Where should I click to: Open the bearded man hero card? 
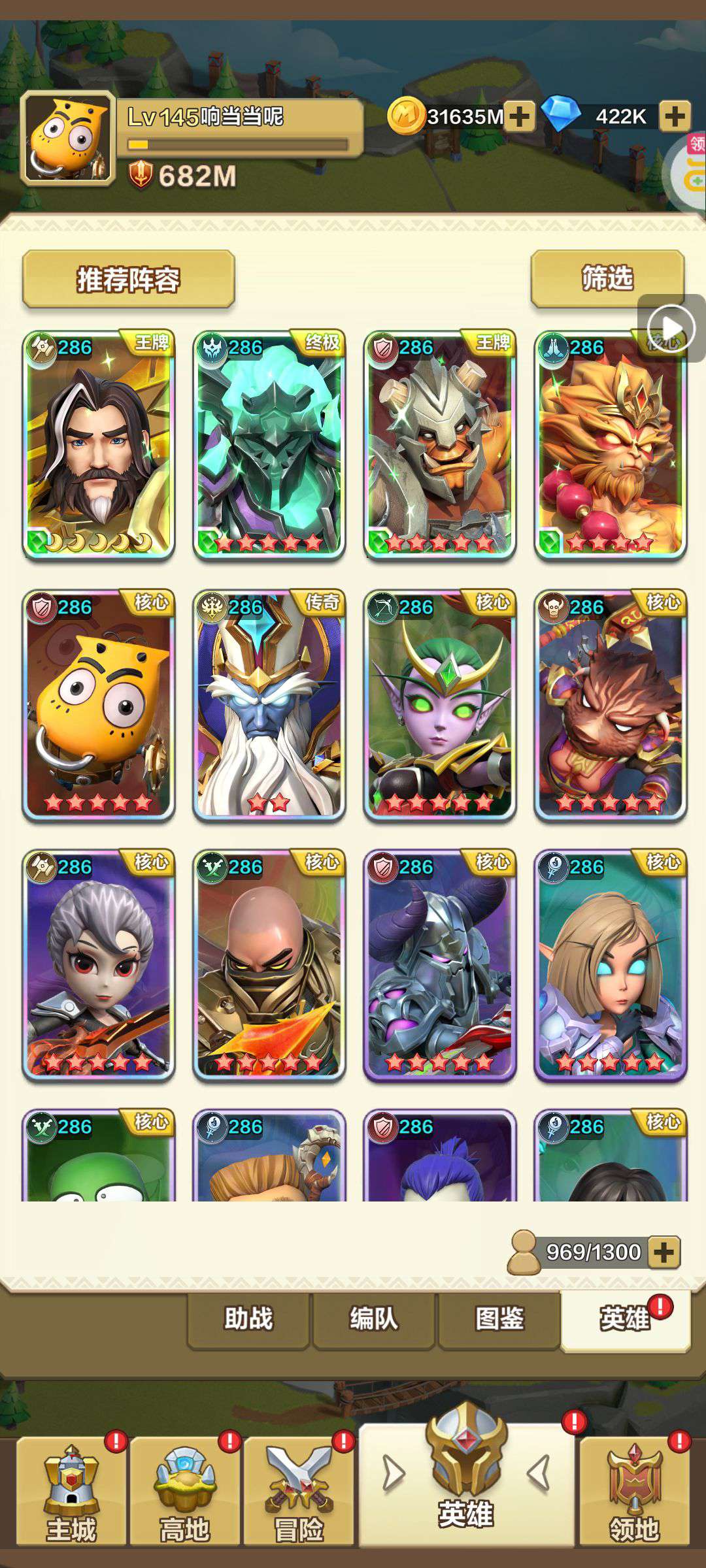[98, 446]
